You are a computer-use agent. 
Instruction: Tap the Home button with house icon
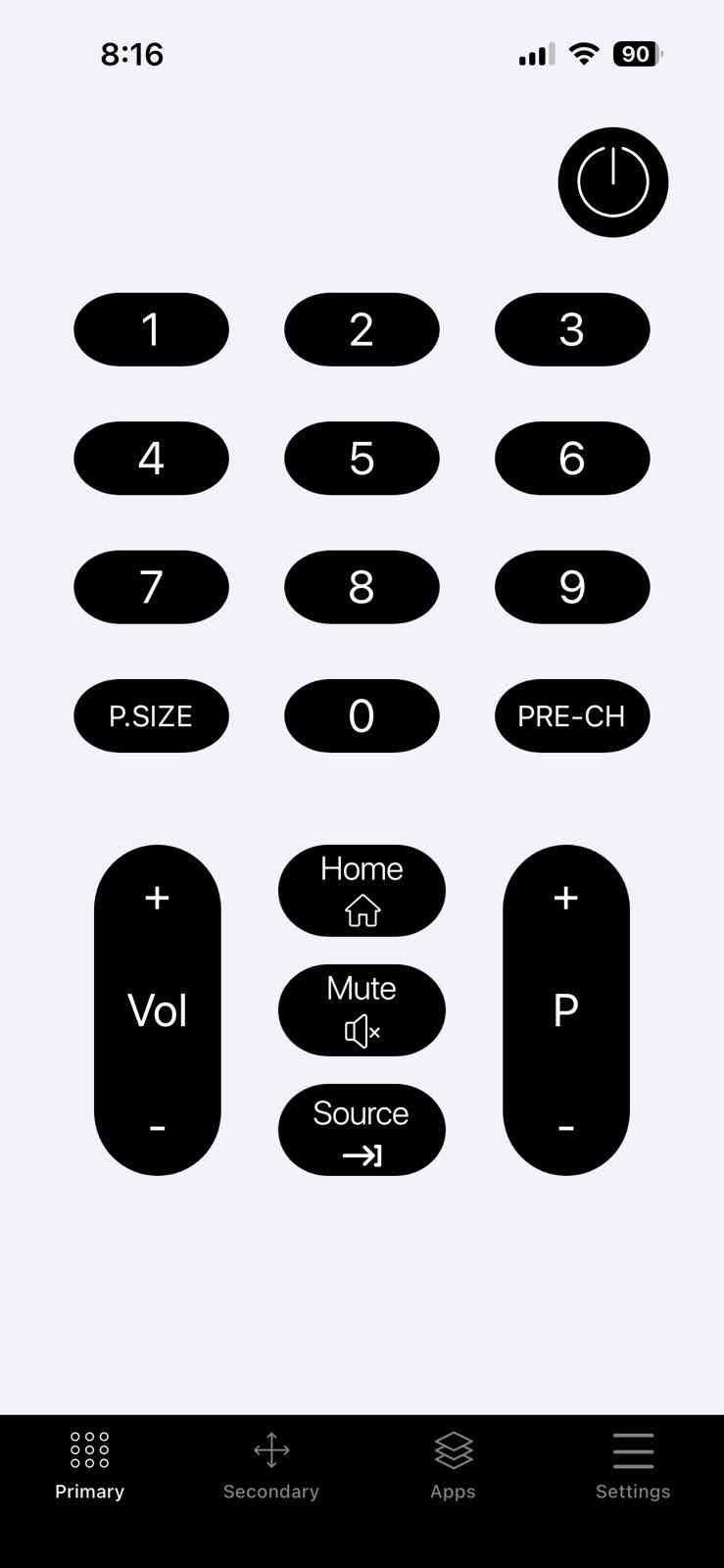point(362,890)
